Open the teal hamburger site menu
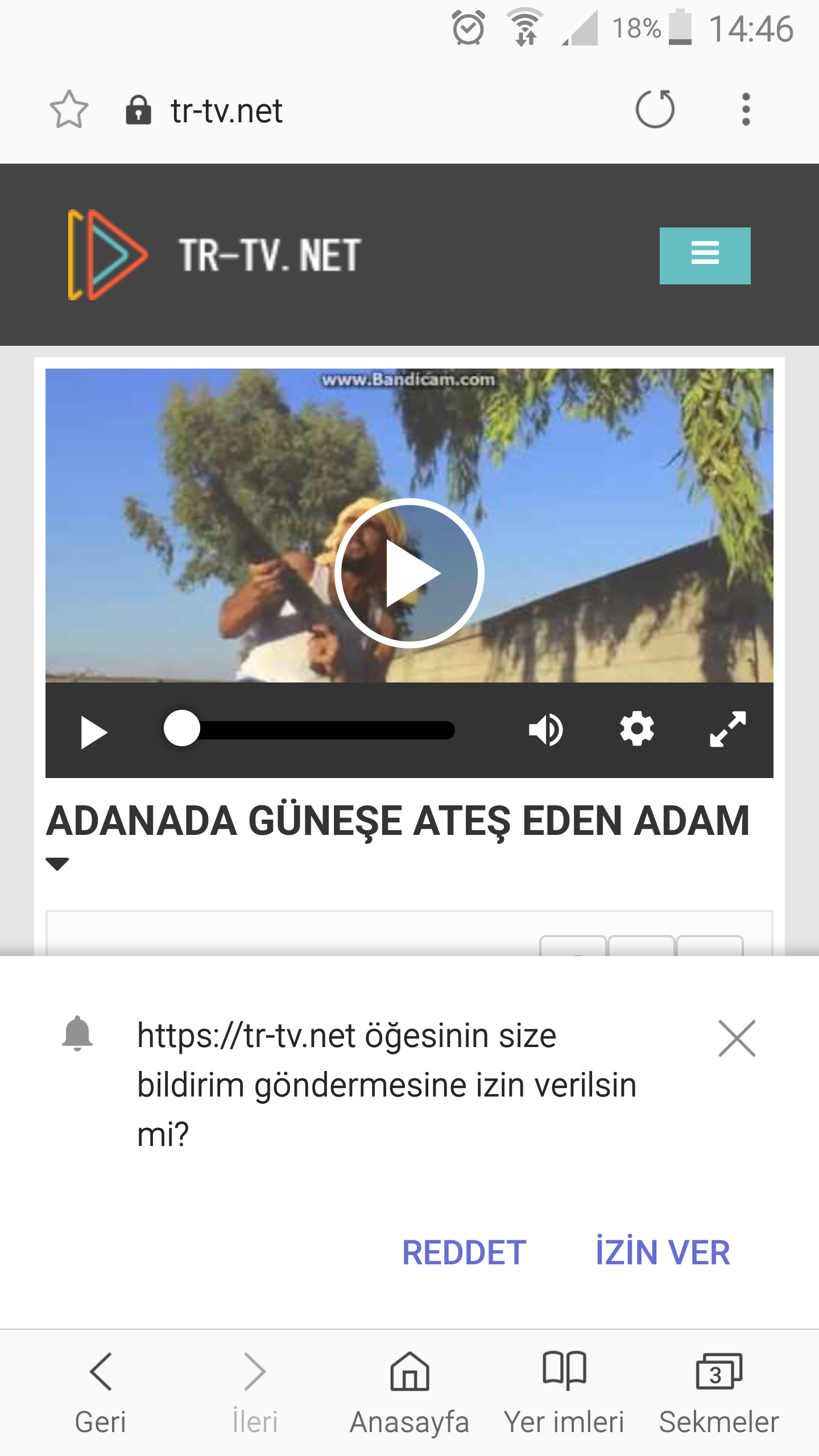Viewport: 819px width, 1456px height. click(705, 255)
